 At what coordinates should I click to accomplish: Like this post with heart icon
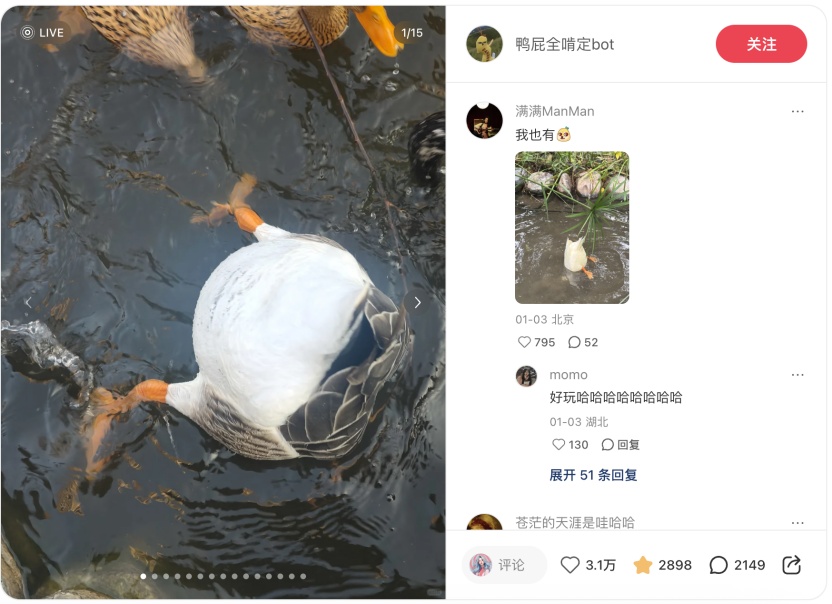[570, 565]
